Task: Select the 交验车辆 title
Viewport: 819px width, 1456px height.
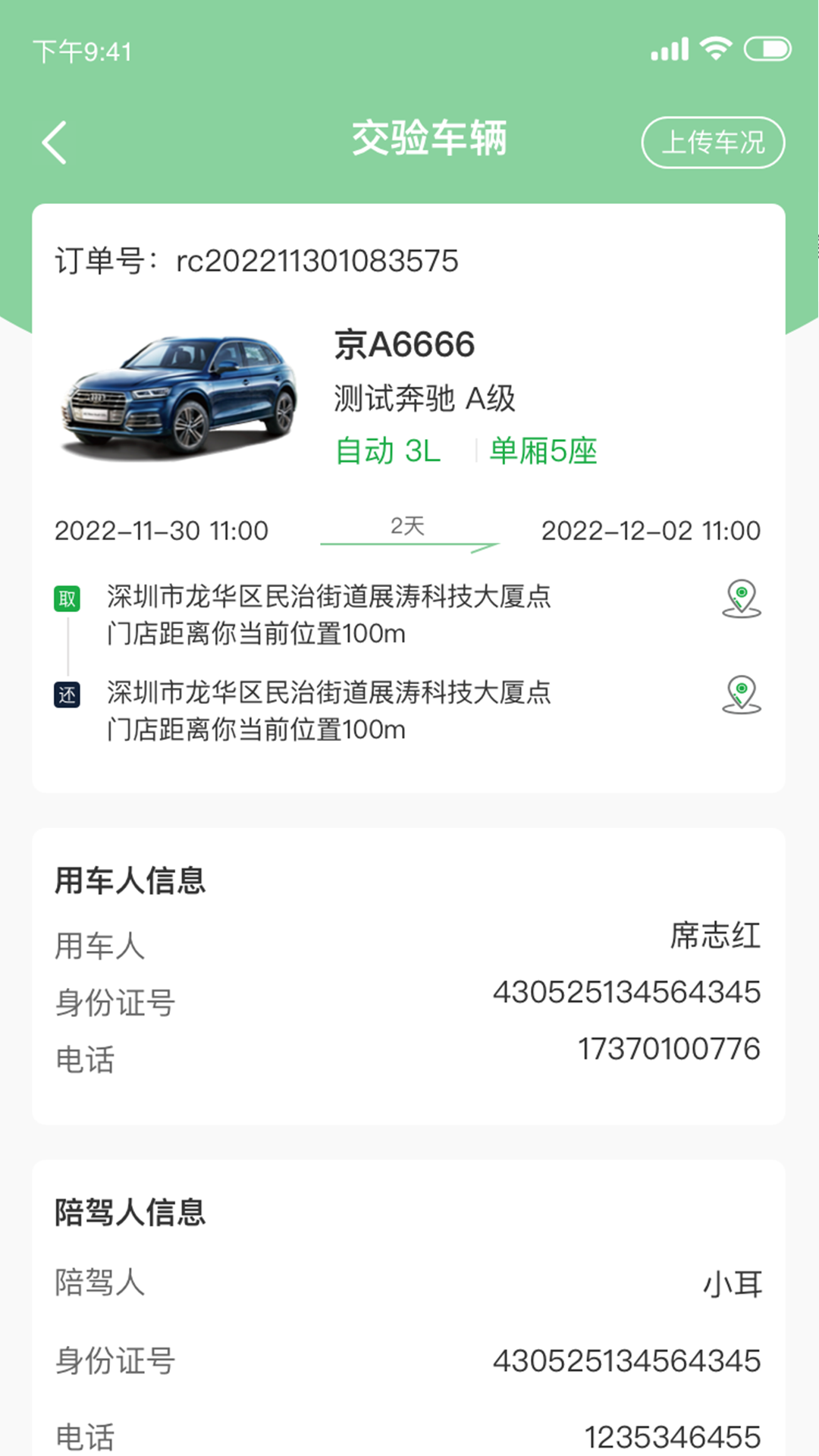Action: 431,140
